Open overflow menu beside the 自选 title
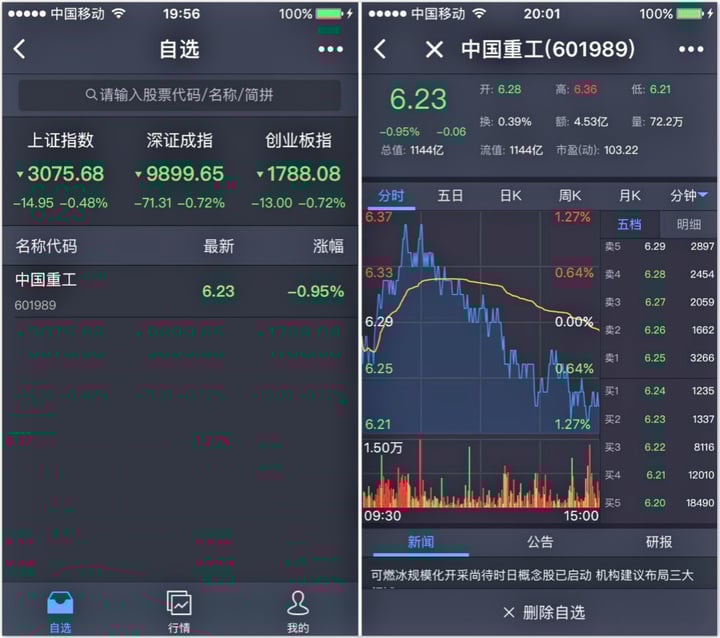 [x=330, y=49]
